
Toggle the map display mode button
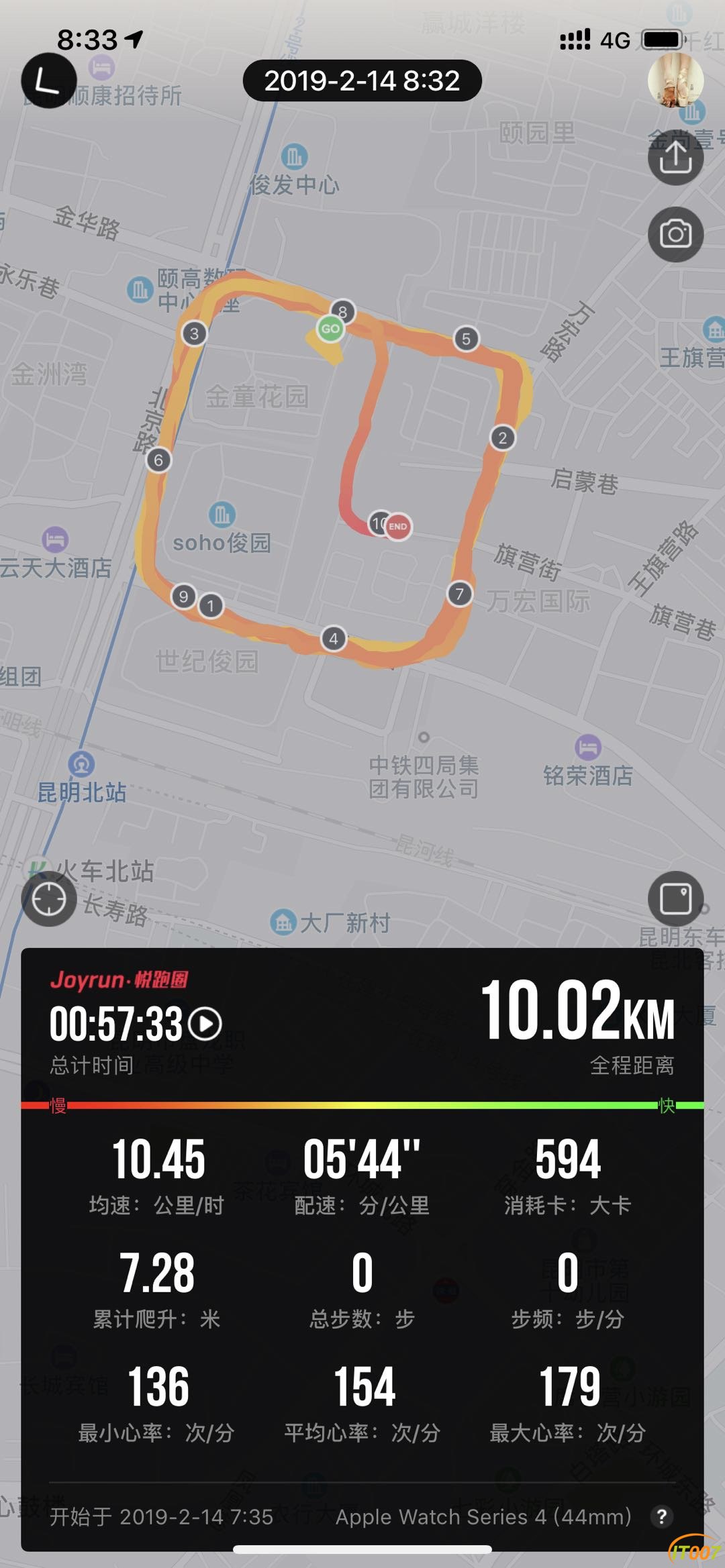(x=675, y=898)
